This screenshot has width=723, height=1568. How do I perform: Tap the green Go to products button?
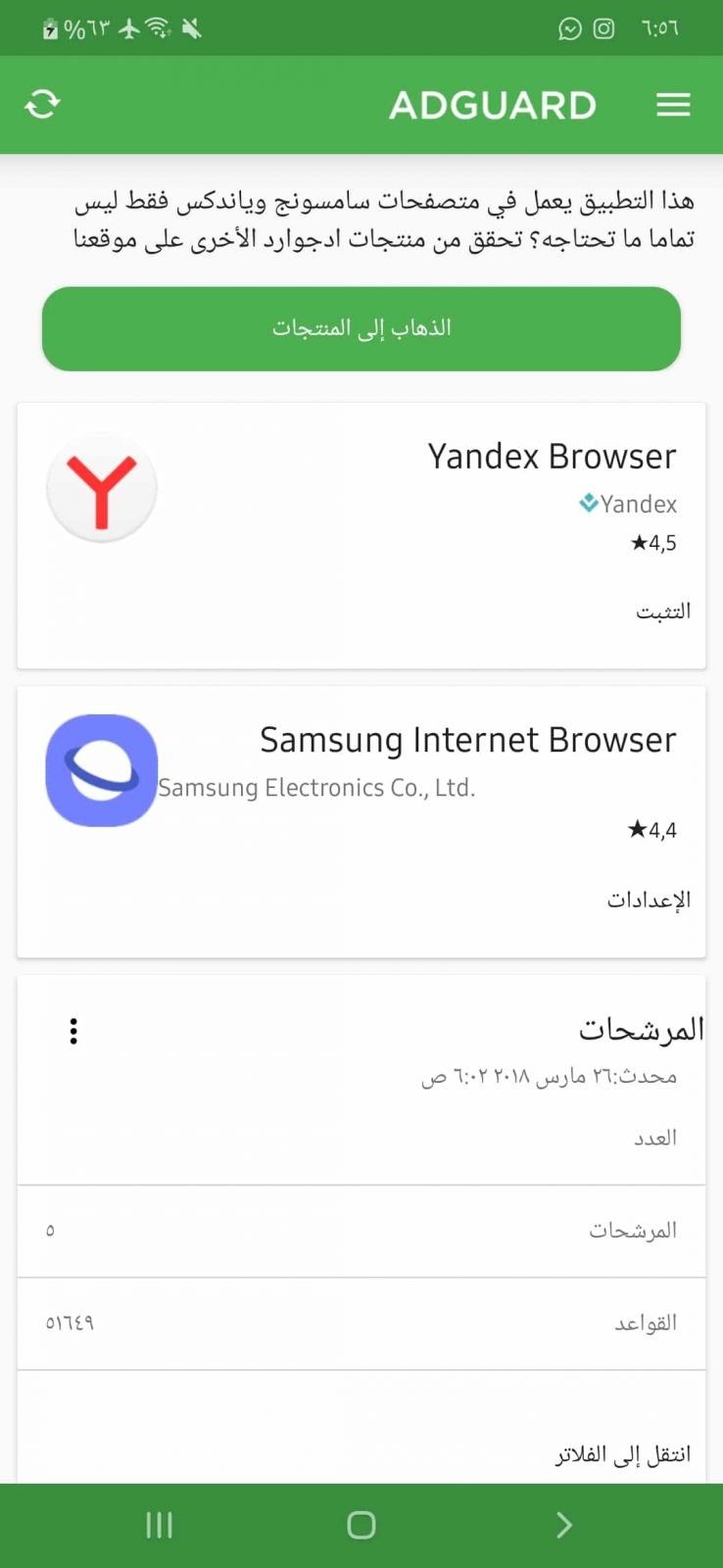[361, 328]
